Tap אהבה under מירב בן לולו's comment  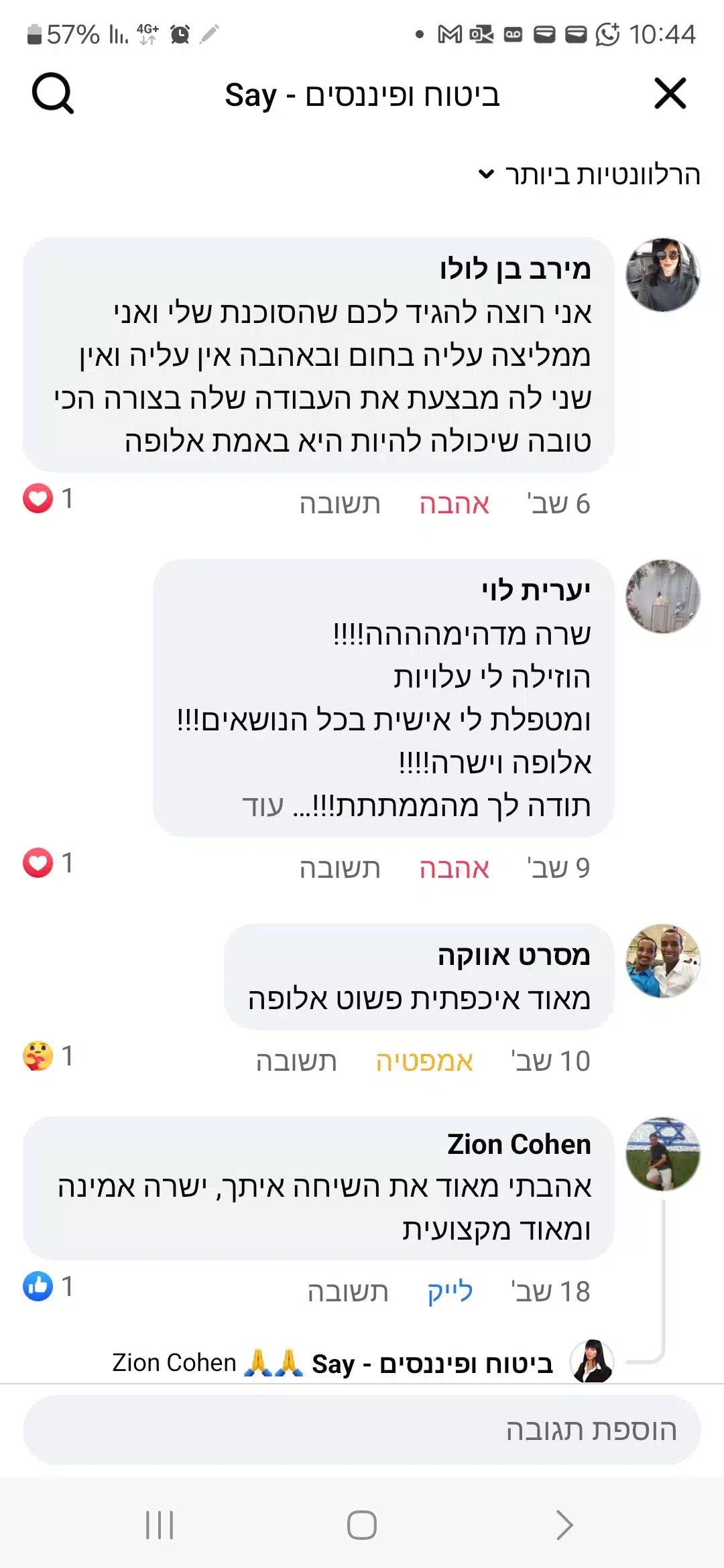455,504
